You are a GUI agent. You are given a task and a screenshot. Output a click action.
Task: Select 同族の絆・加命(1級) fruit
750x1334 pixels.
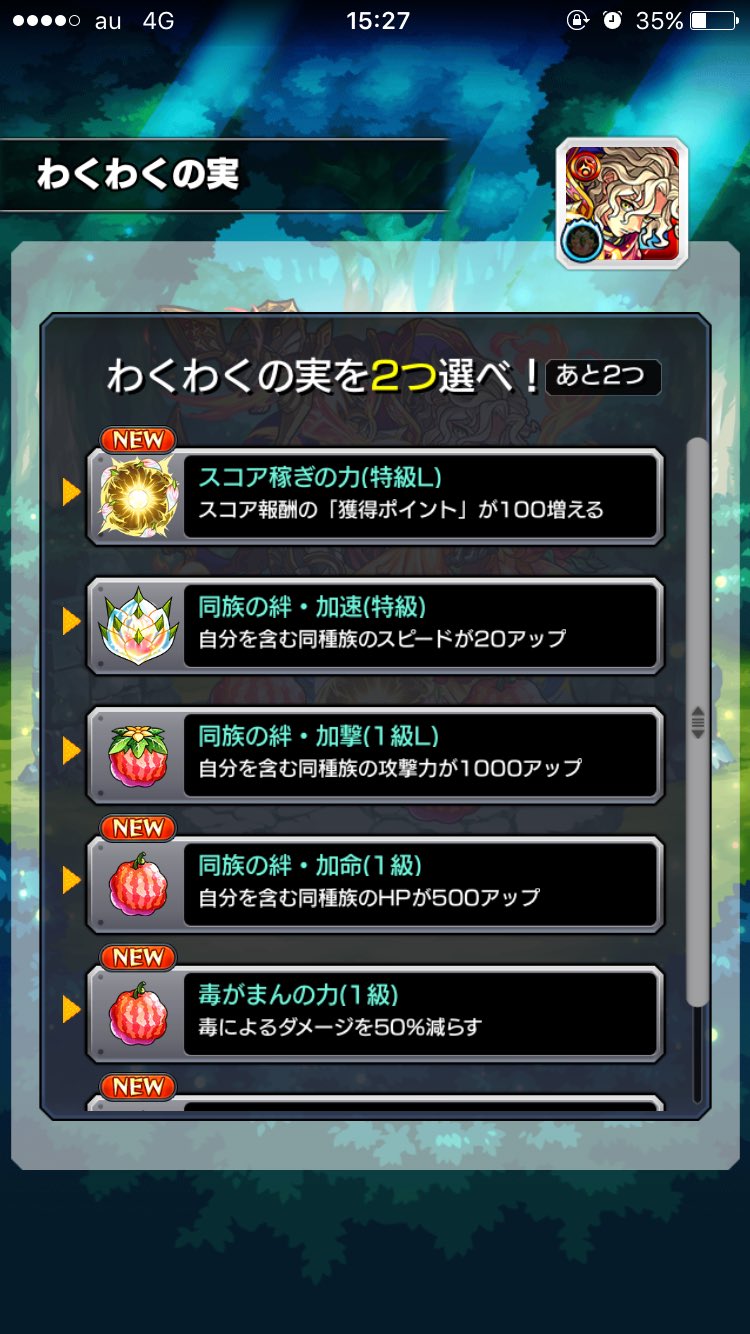[375, 884]
